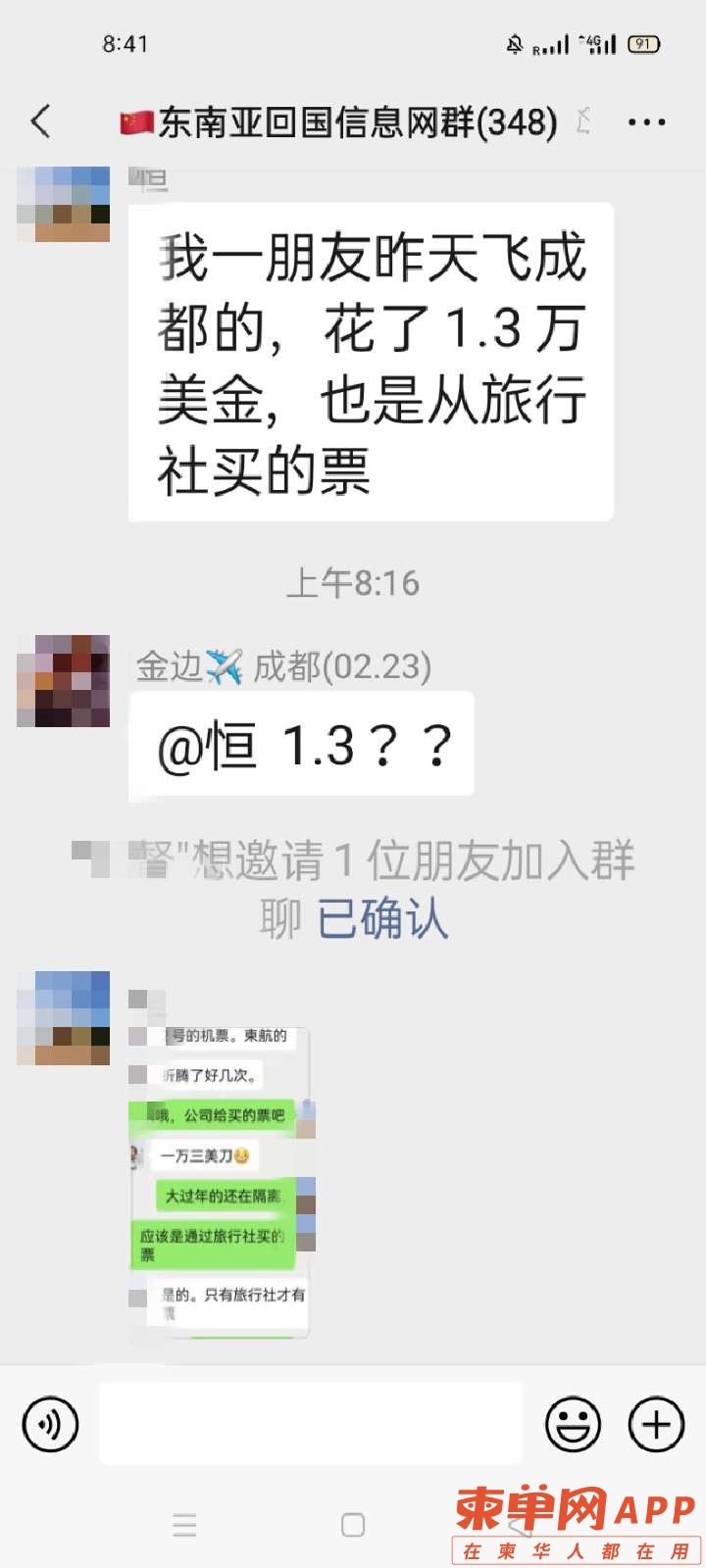Open the emoji picker
Image resolution: width=706 pixels, height=1568 pixels.
click(x=573, y=1424)
